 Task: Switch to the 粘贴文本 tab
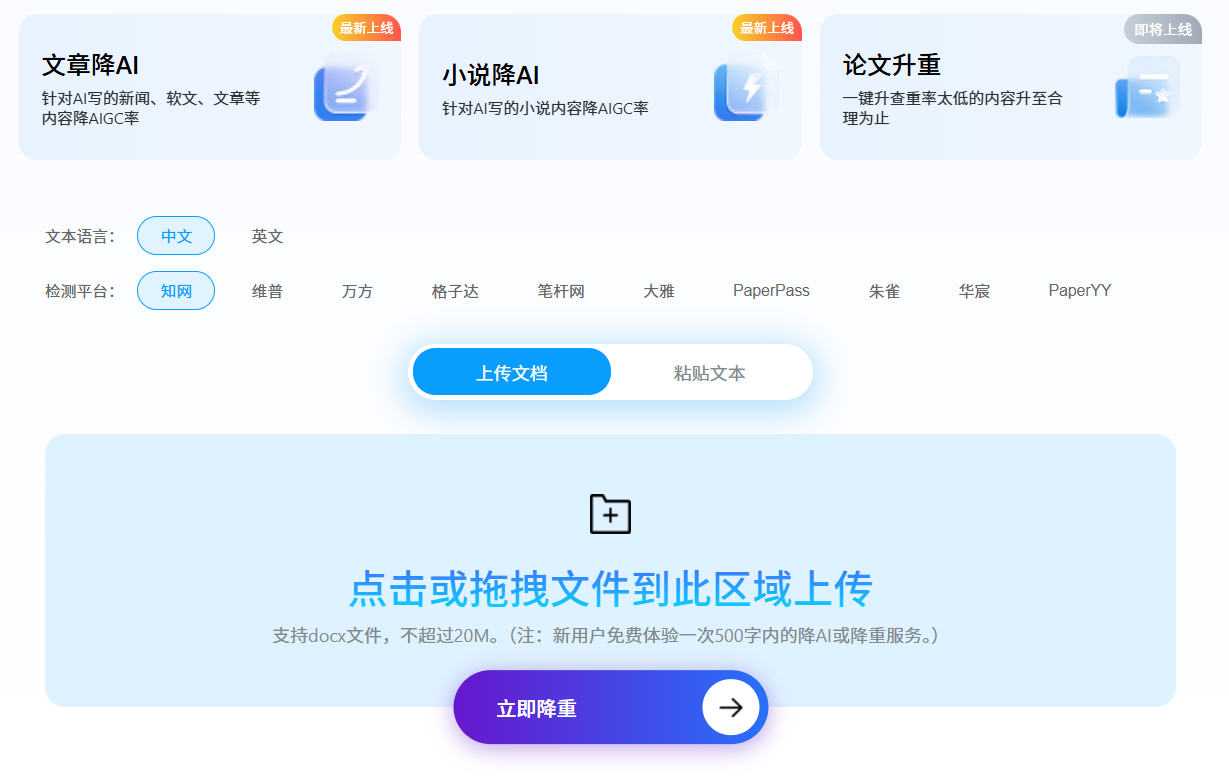(709, 373)
